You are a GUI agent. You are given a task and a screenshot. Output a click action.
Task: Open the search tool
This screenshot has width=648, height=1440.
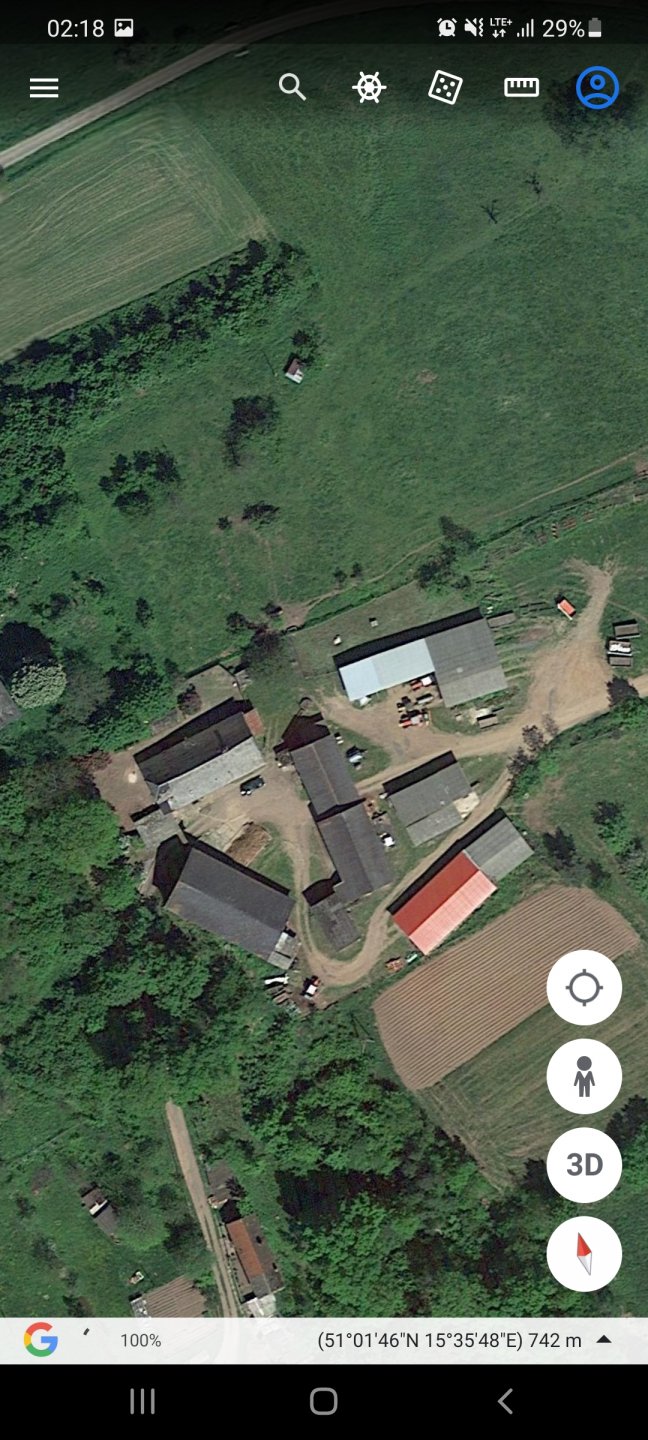[292, 88]
